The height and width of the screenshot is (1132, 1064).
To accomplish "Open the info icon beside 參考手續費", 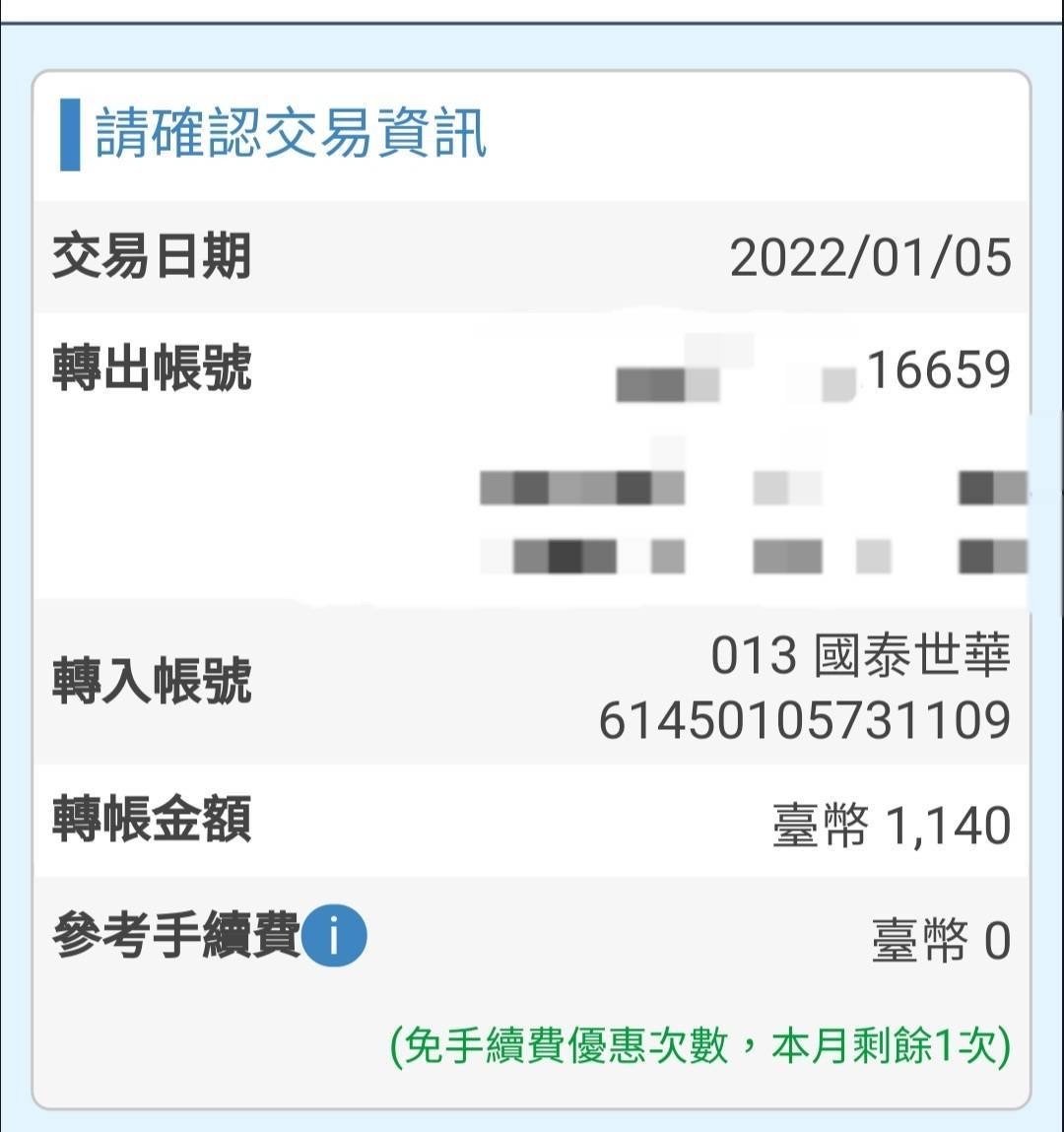I will [334, 936].
